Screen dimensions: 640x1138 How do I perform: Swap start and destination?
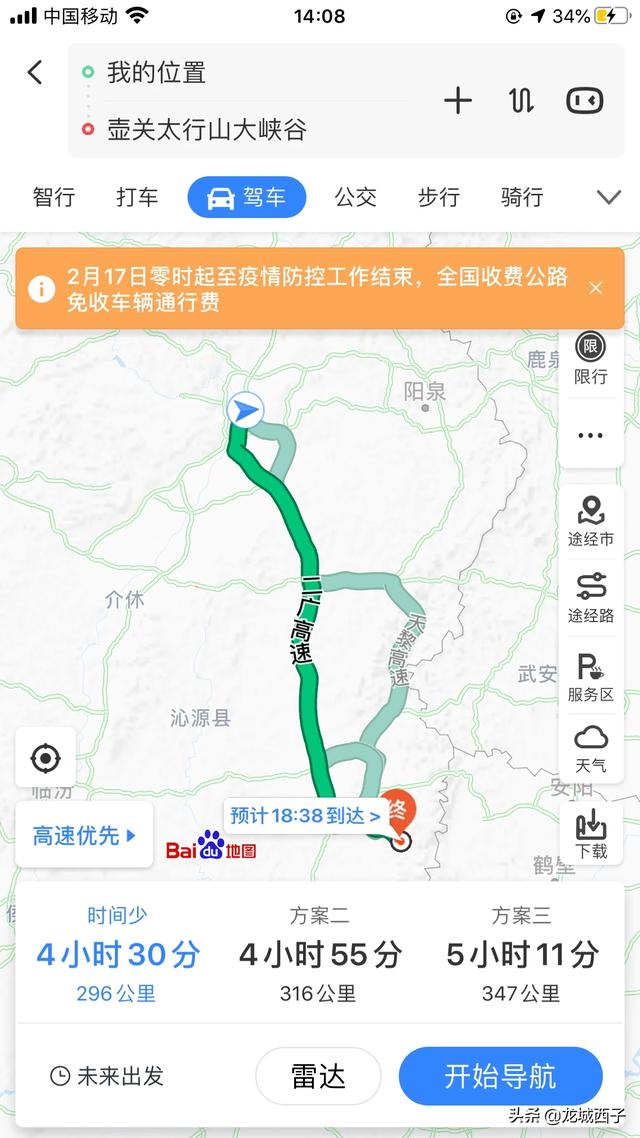point(521,100)
